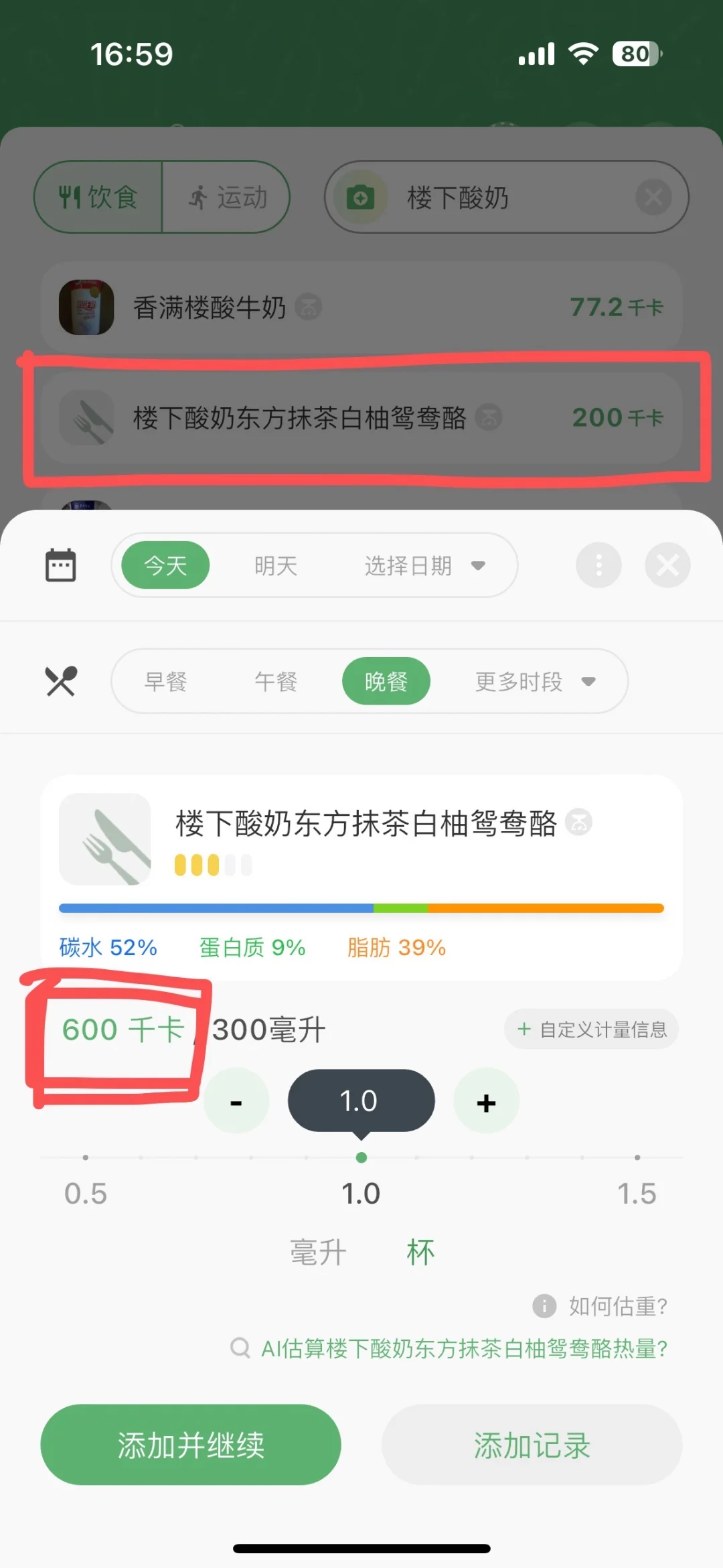This screenshot has height=1568, width=723.
Task: Select the 晚餐 meal chip
Action: pyautogui.click(x=386, y=681)
